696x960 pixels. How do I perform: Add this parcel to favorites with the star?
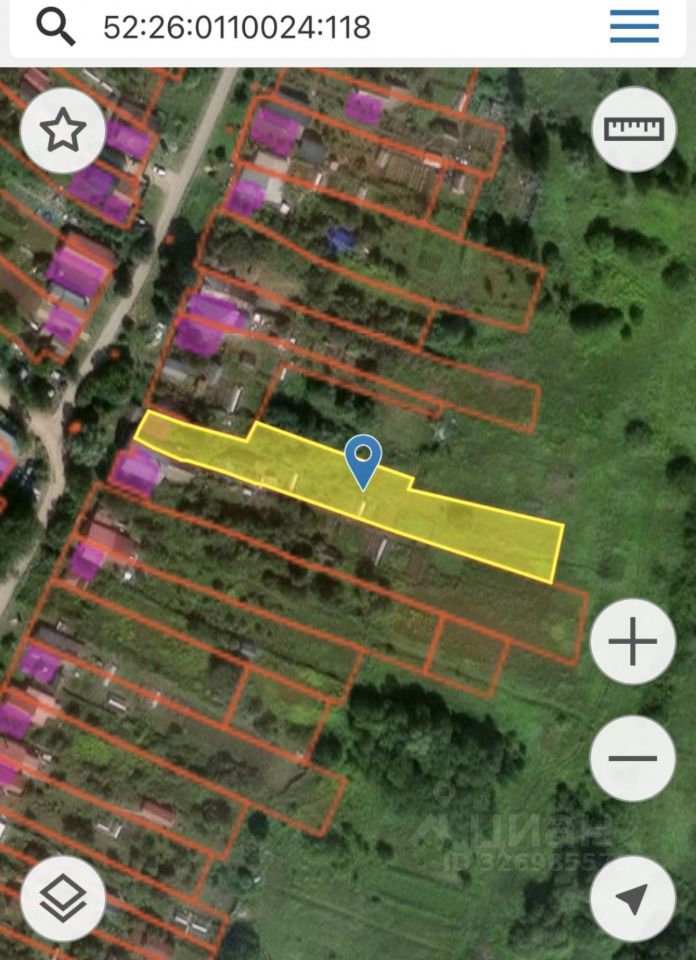click(x=63, y=130)
